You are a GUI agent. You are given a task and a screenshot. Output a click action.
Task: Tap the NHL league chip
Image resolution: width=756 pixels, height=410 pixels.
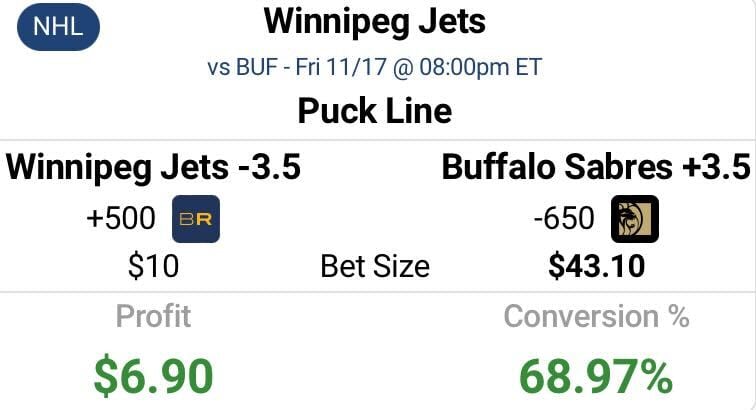[x=58, y=28]
